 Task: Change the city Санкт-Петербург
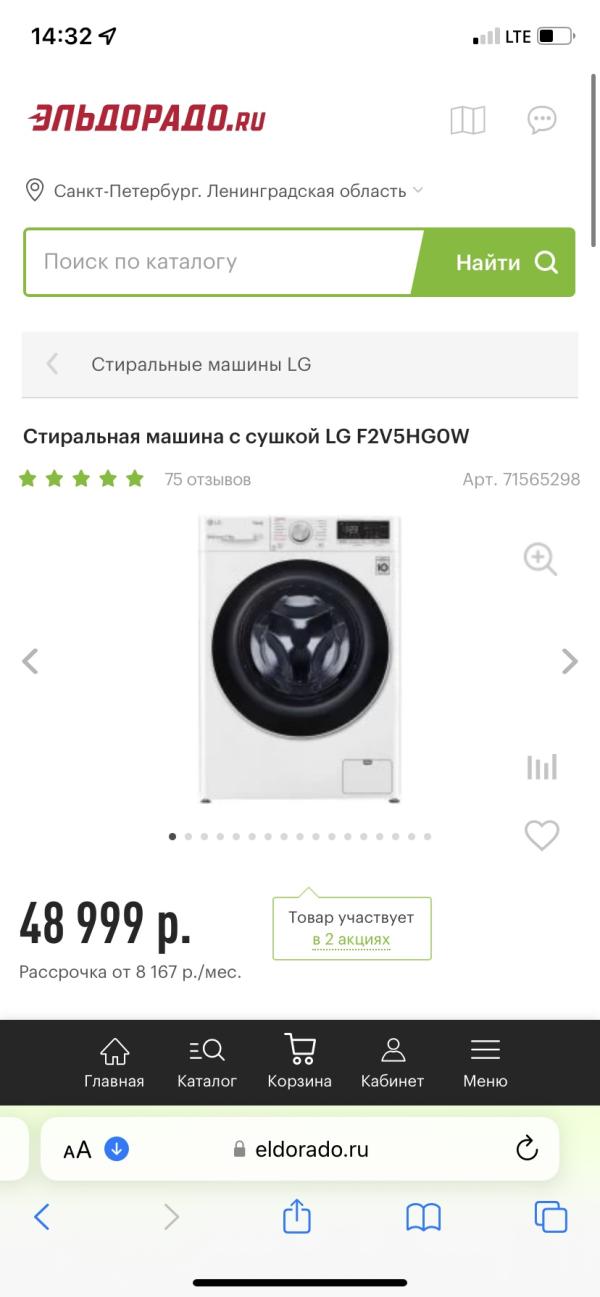coord(230,191)
